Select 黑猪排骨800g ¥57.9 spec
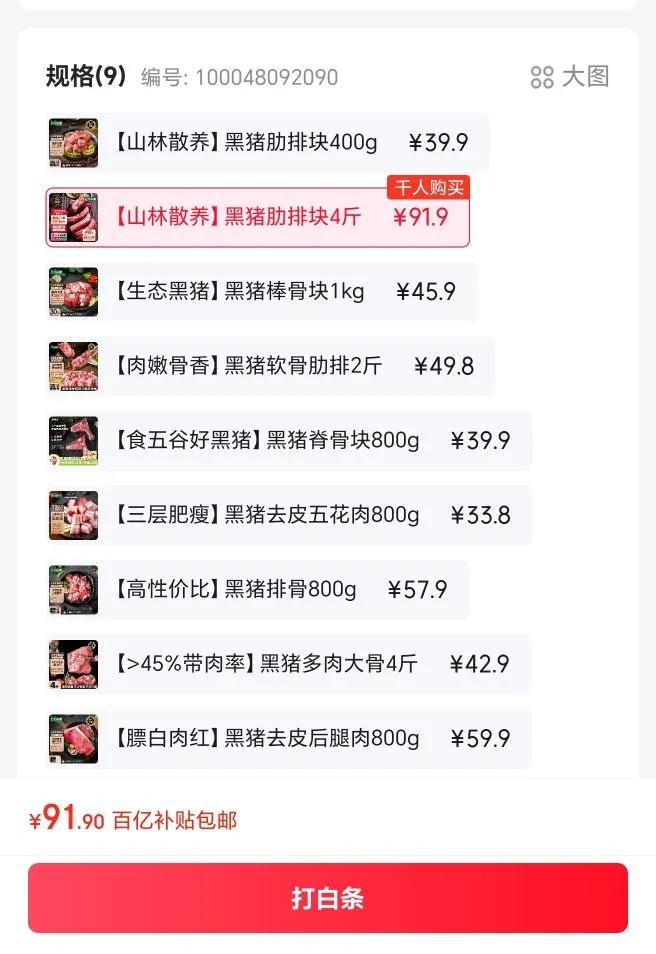The height and width of the screenshot is (954, 656). point(257,590)
